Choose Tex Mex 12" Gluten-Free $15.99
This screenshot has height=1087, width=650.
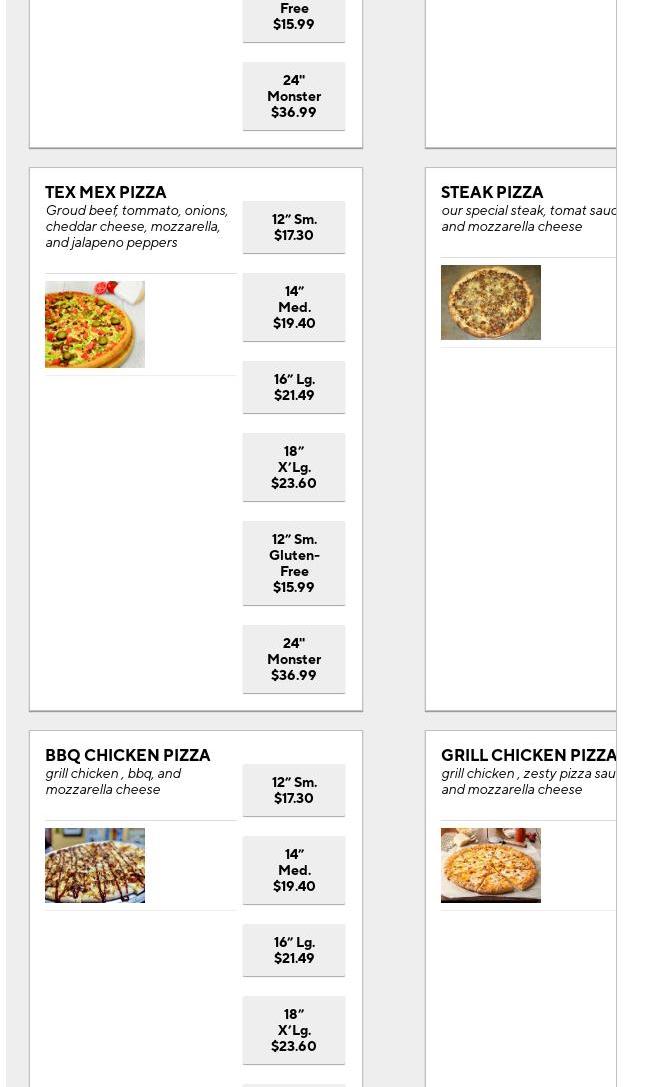coord(294,563)
